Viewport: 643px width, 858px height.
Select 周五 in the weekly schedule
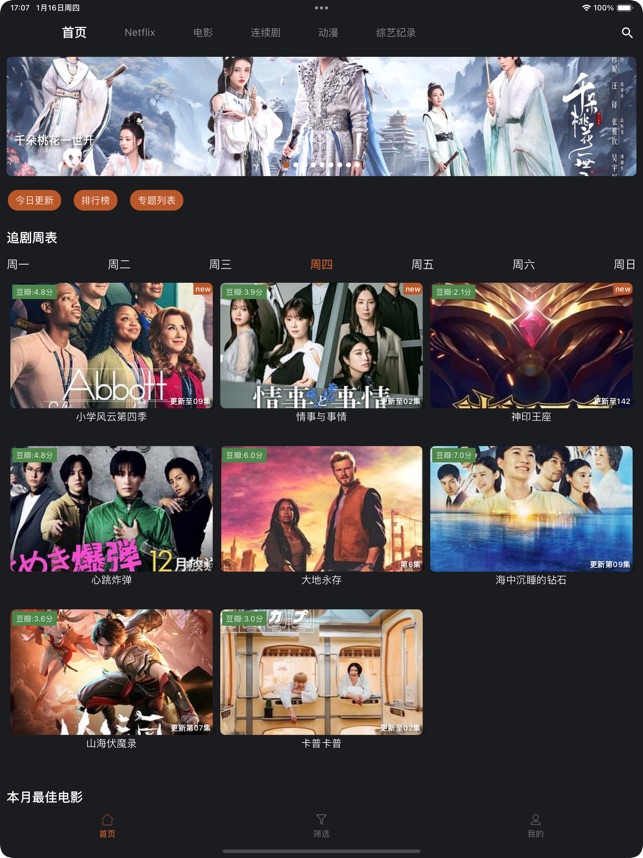point(422,265)
